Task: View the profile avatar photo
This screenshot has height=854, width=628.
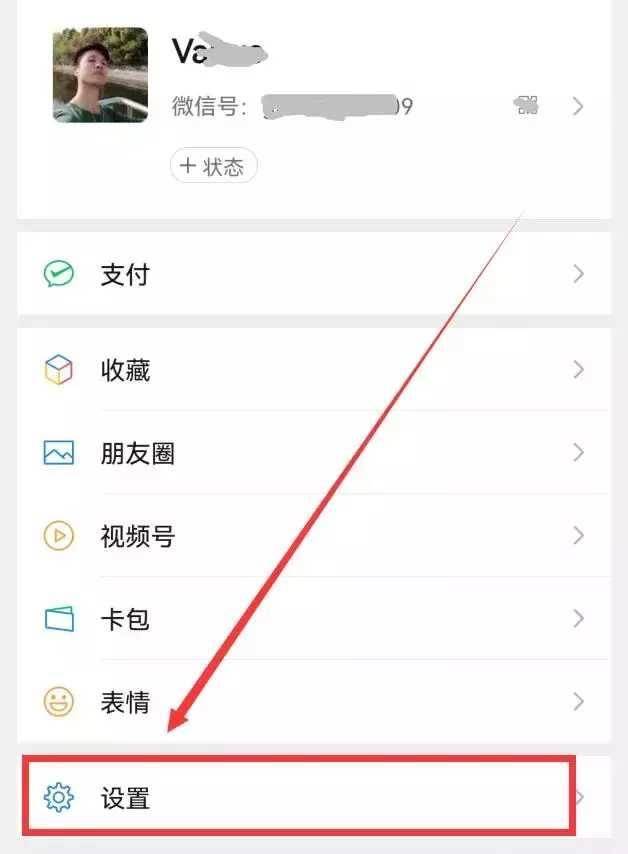Action: 100,75
